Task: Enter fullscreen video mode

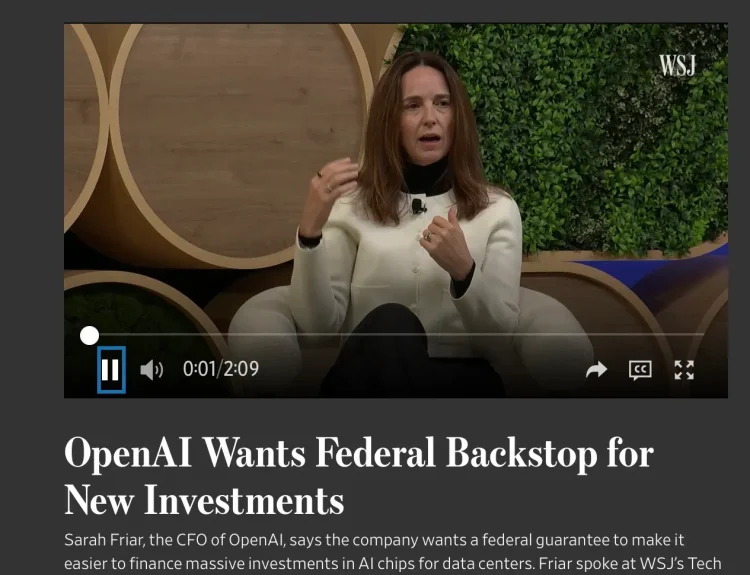Action: tap(684, 370)
